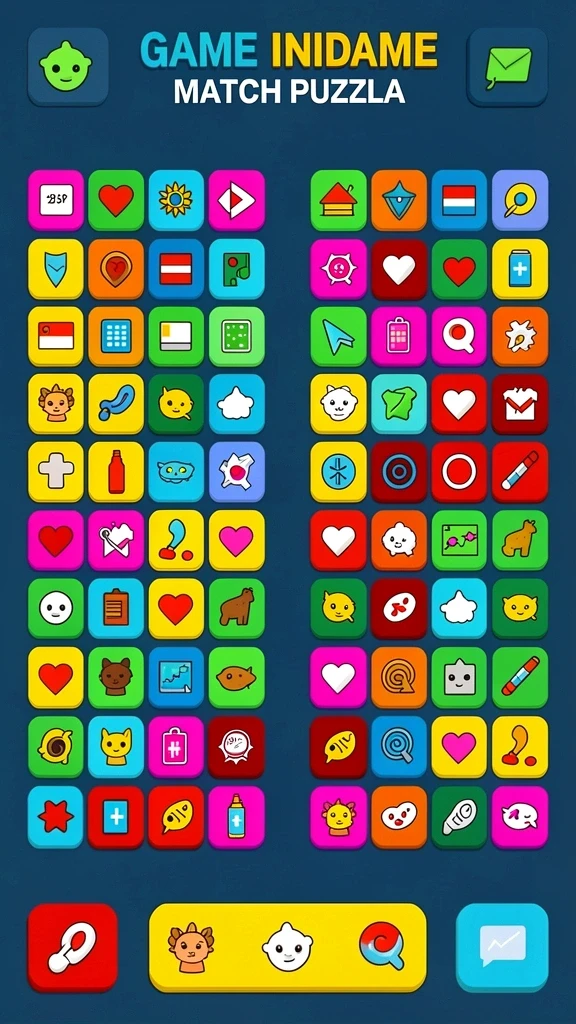576x1024 pixels.
Task: Pick the yellow tile with red bottle
Action: (116, 473)
